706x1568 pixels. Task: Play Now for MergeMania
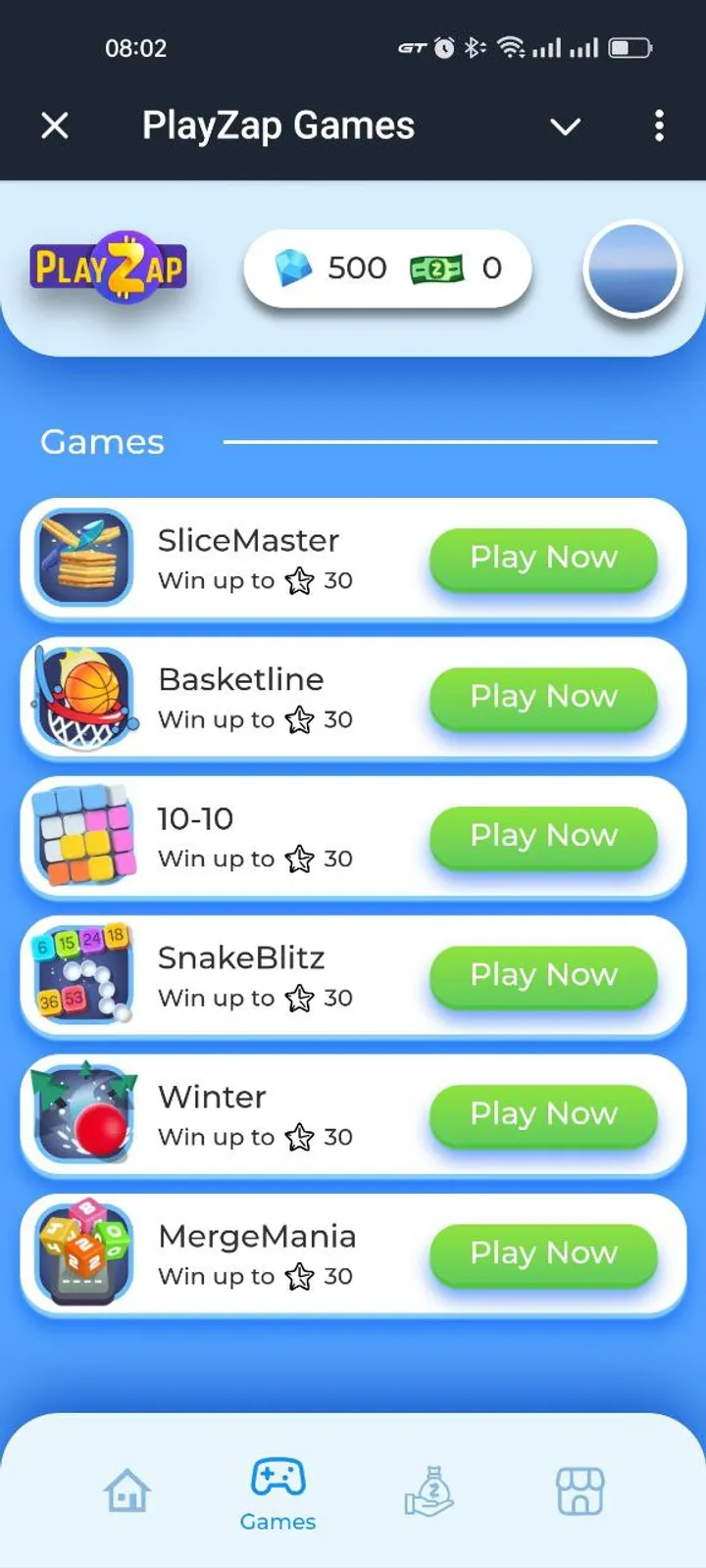coord(545,1253)
